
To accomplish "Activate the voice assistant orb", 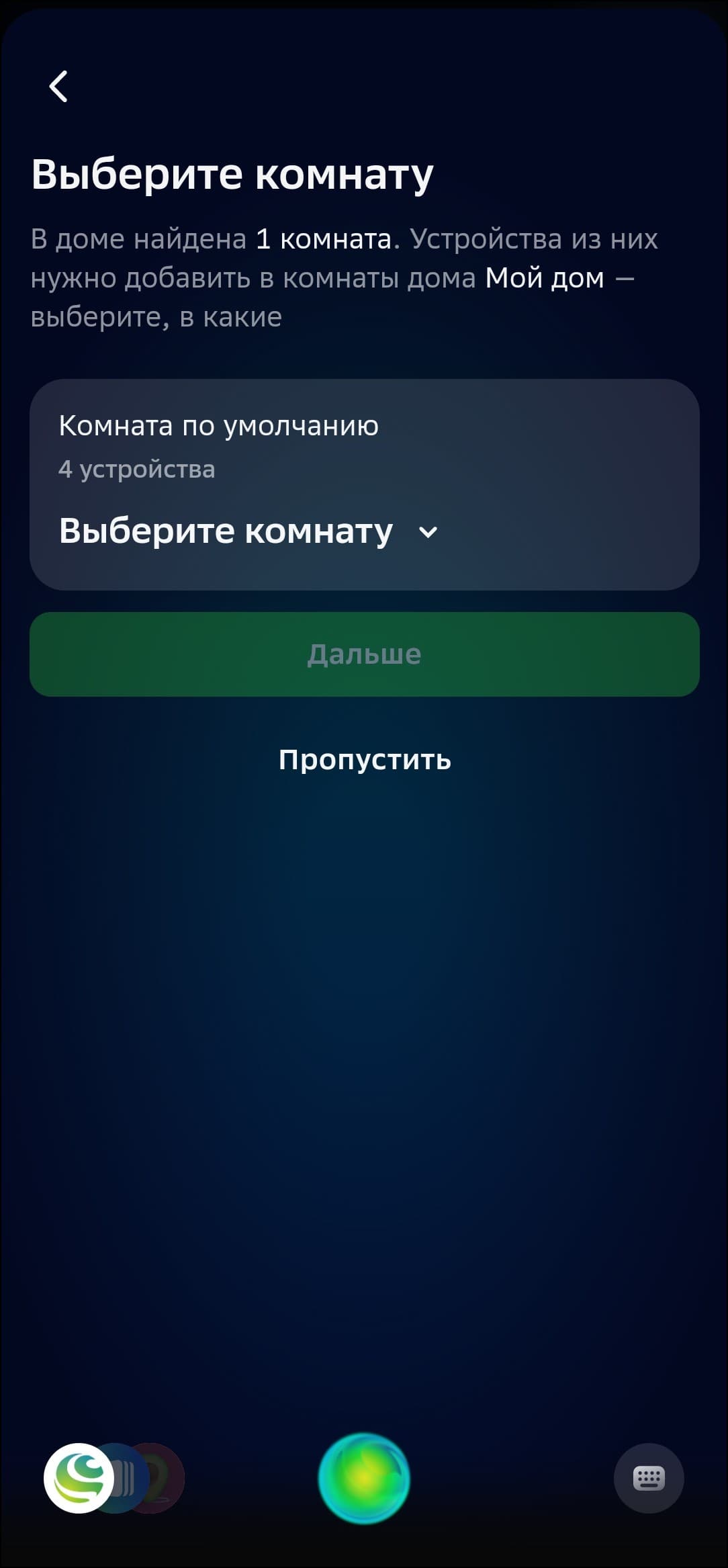I will click(363, 1478).
